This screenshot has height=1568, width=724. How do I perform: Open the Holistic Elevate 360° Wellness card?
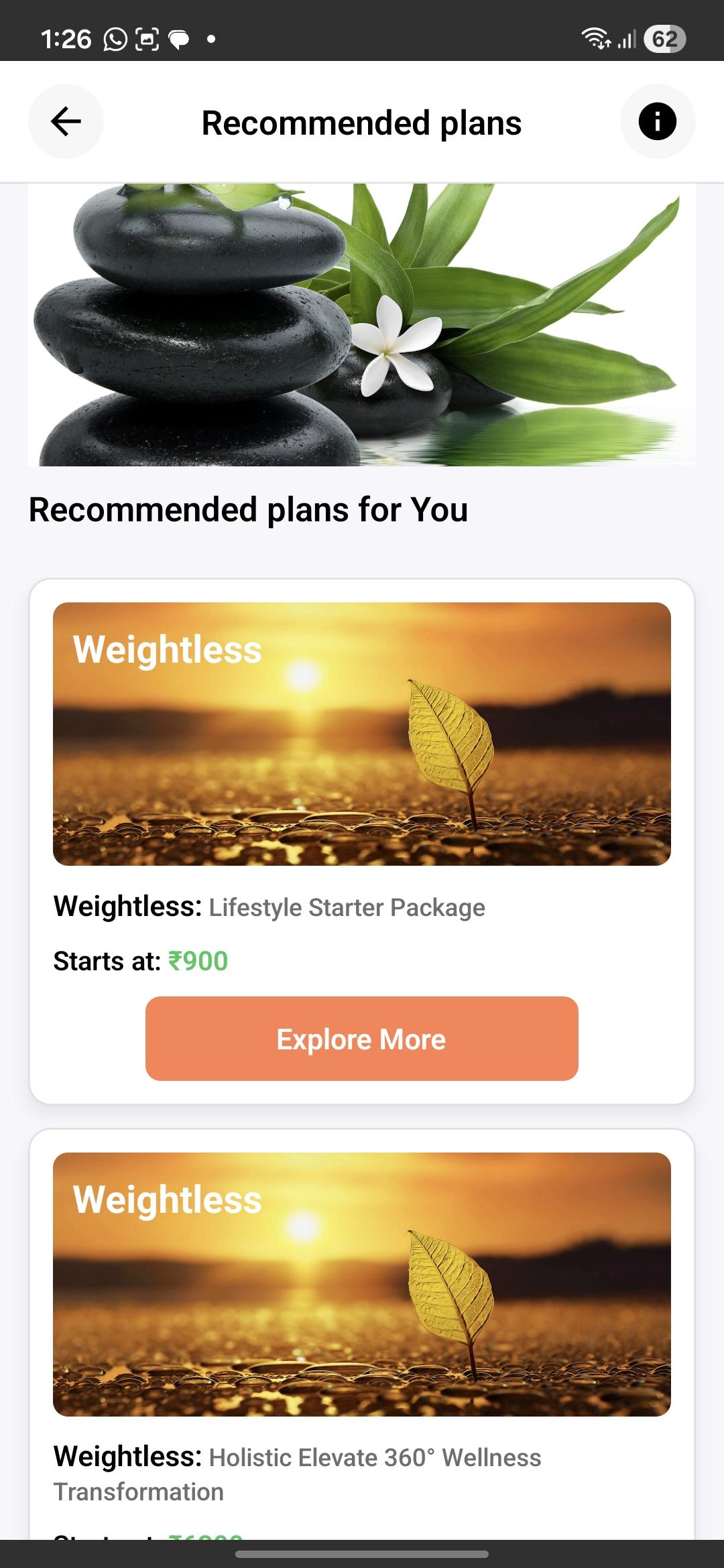pyautogui.click(x=361, y=1284)
